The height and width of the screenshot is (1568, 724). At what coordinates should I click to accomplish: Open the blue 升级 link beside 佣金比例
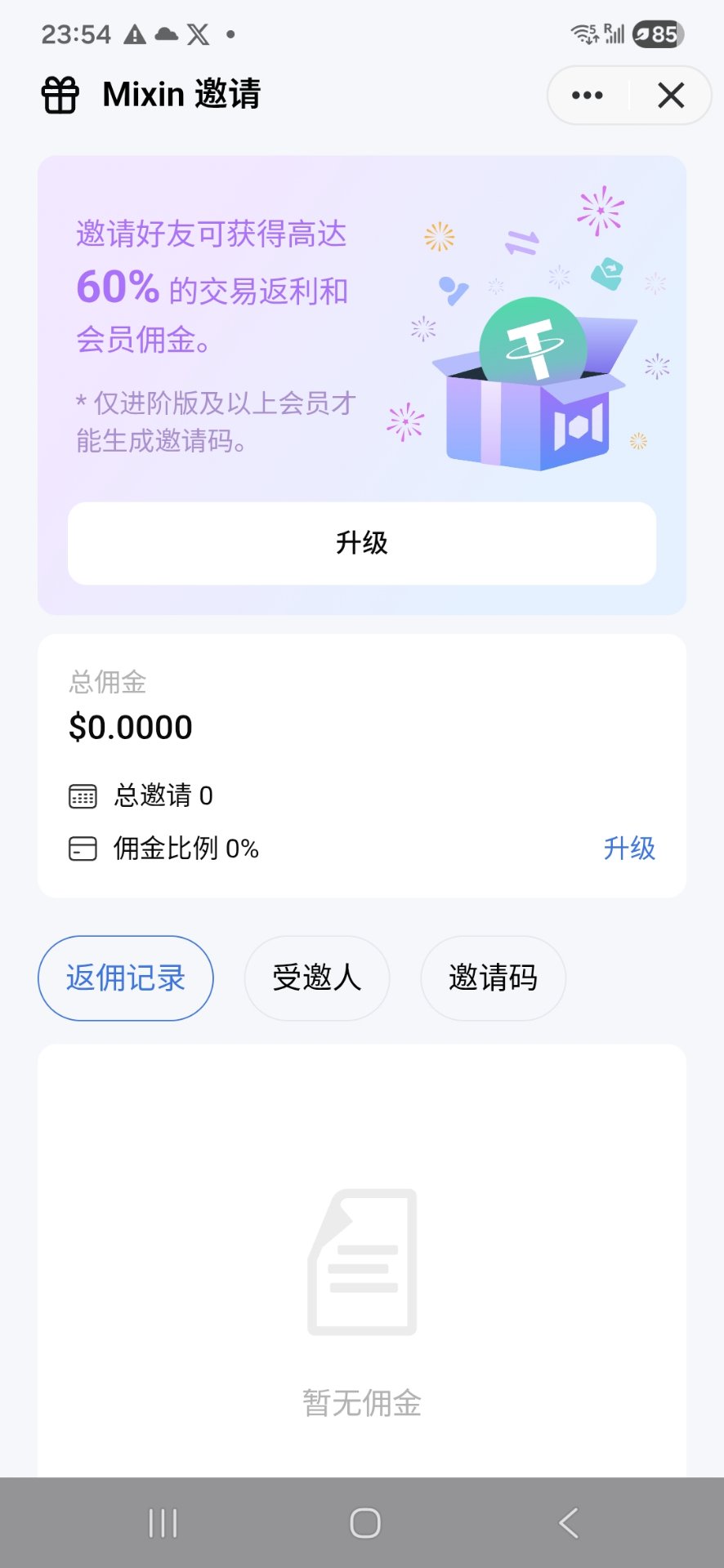pyautogui.click(x=629, y=849)
